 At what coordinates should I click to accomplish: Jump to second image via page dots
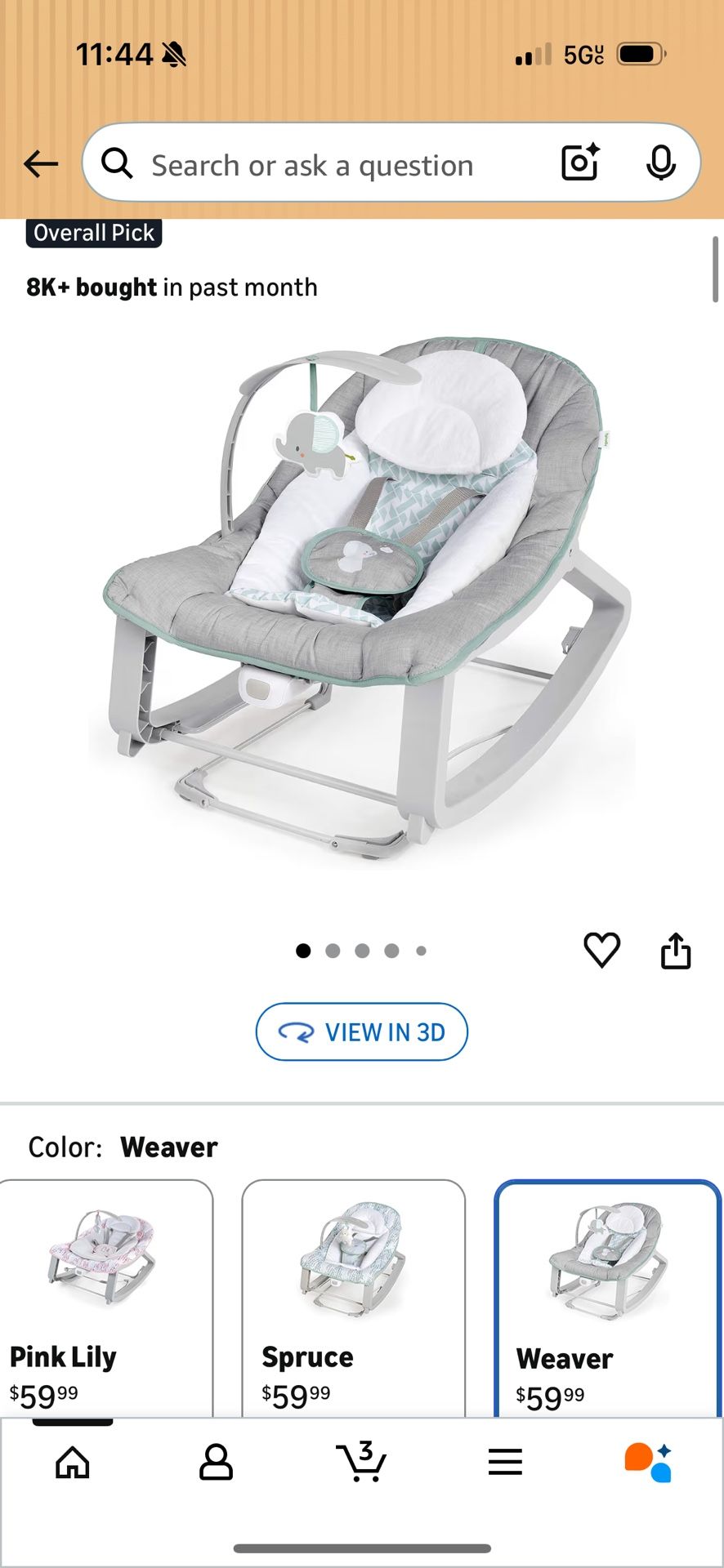tap(333, 951)
